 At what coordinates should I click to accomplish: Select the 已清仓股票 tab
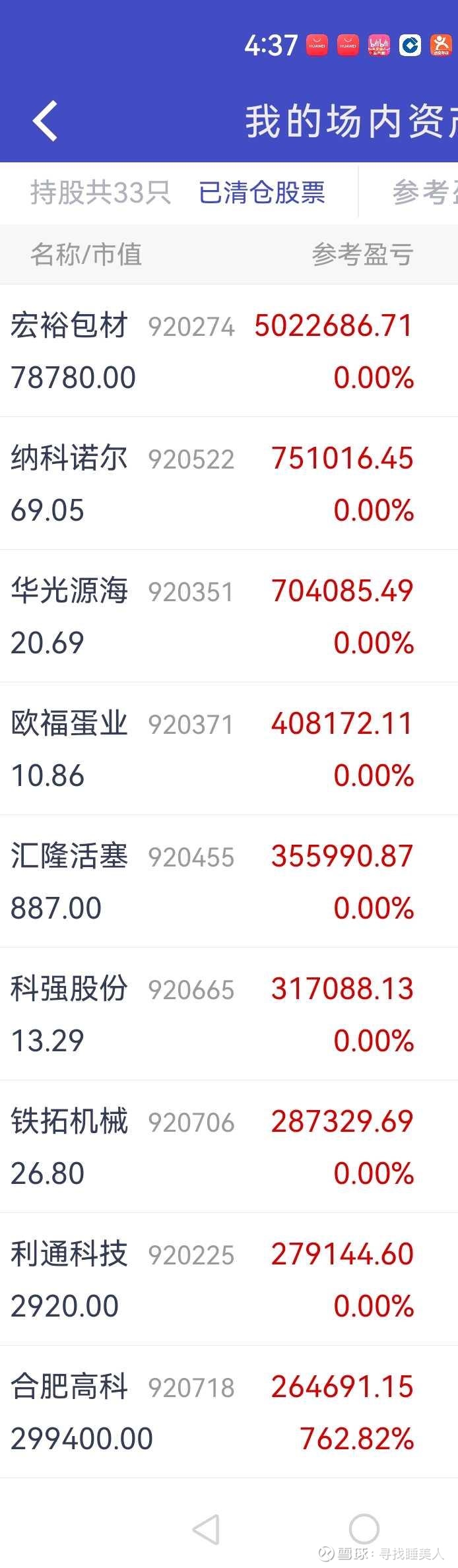[x=262, y=193]
